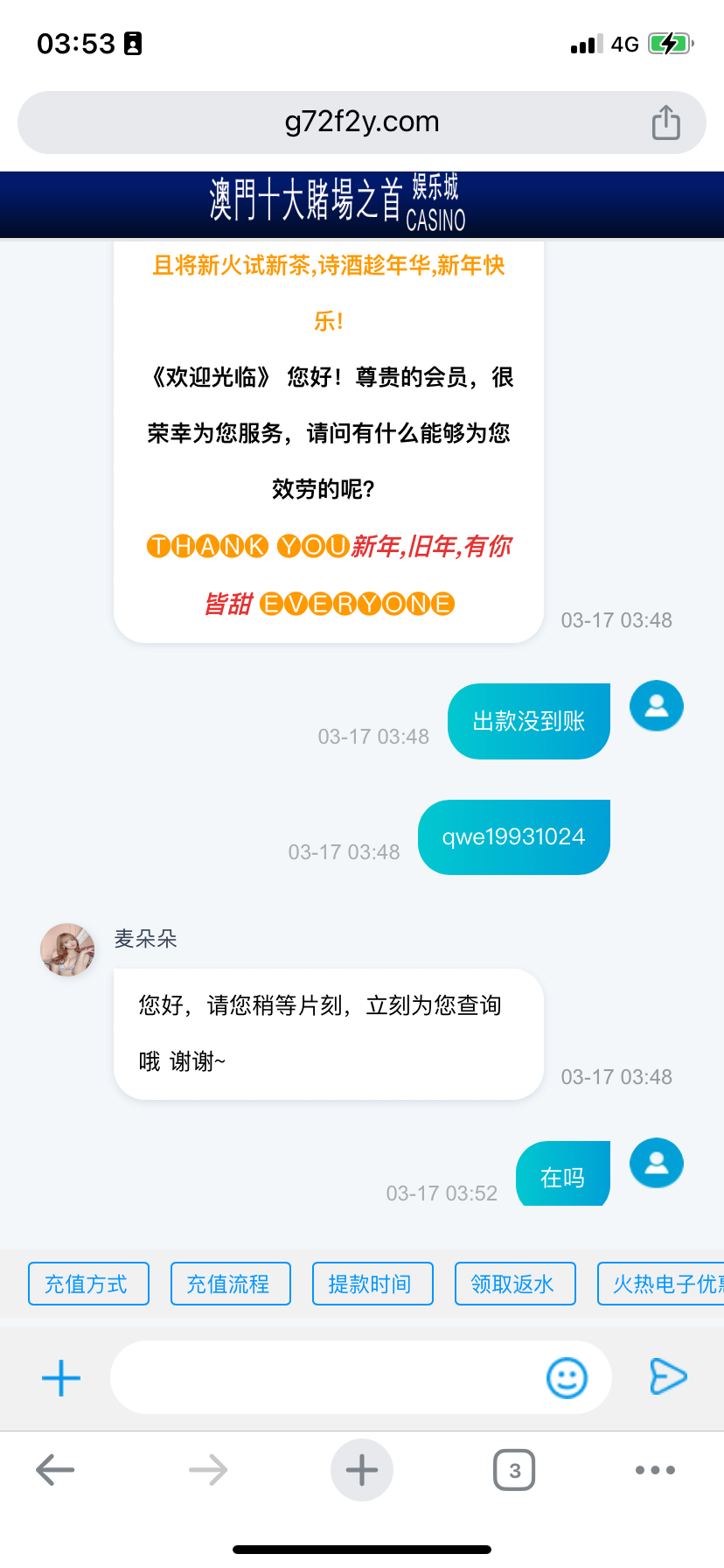
Task: Send the message with arrow icon
Action: (x=668, y=1376)
